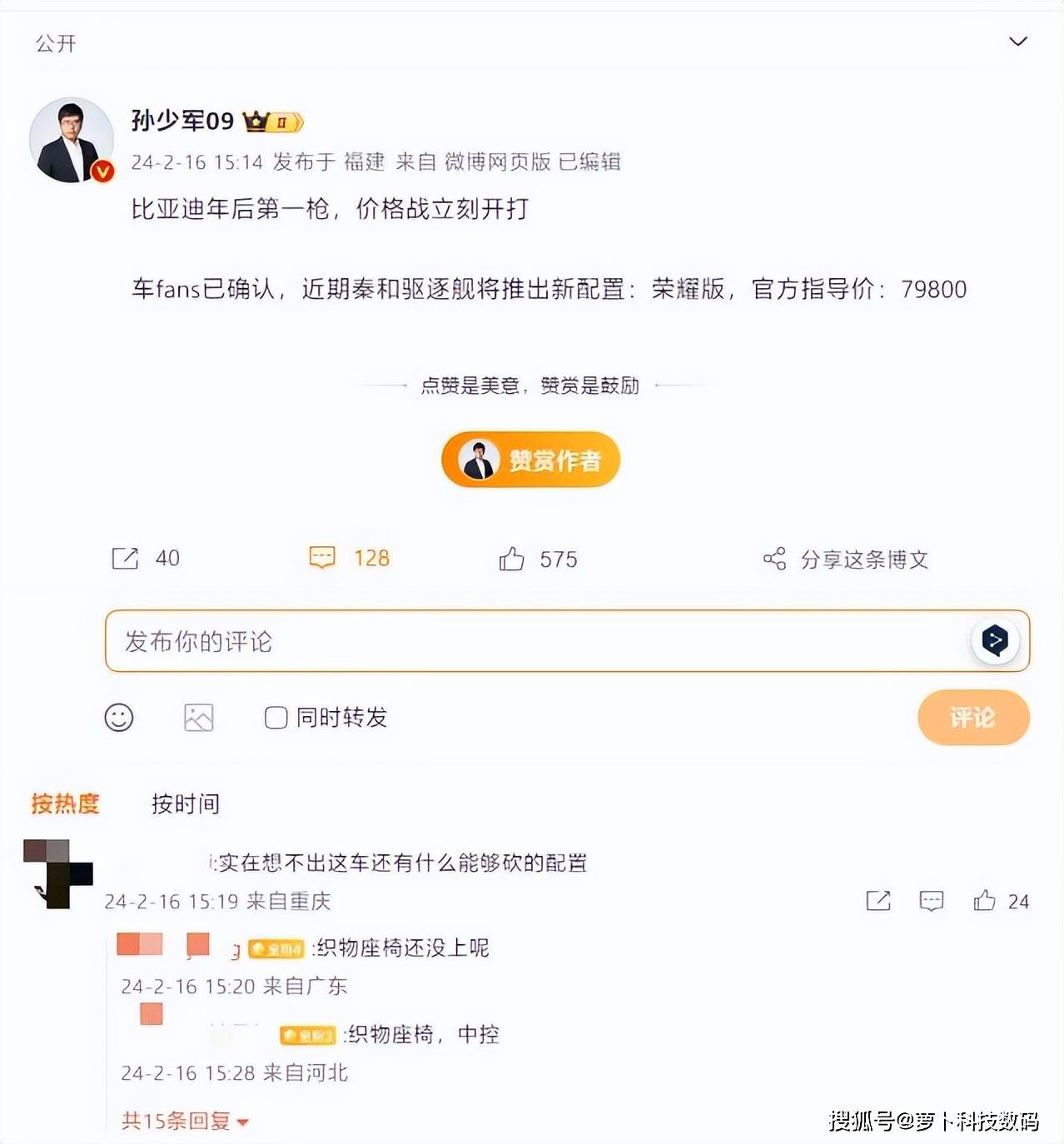Click the orange 评论 submit button
The height and width of the screenshot is (1144, 1064).
pos(972,717)
